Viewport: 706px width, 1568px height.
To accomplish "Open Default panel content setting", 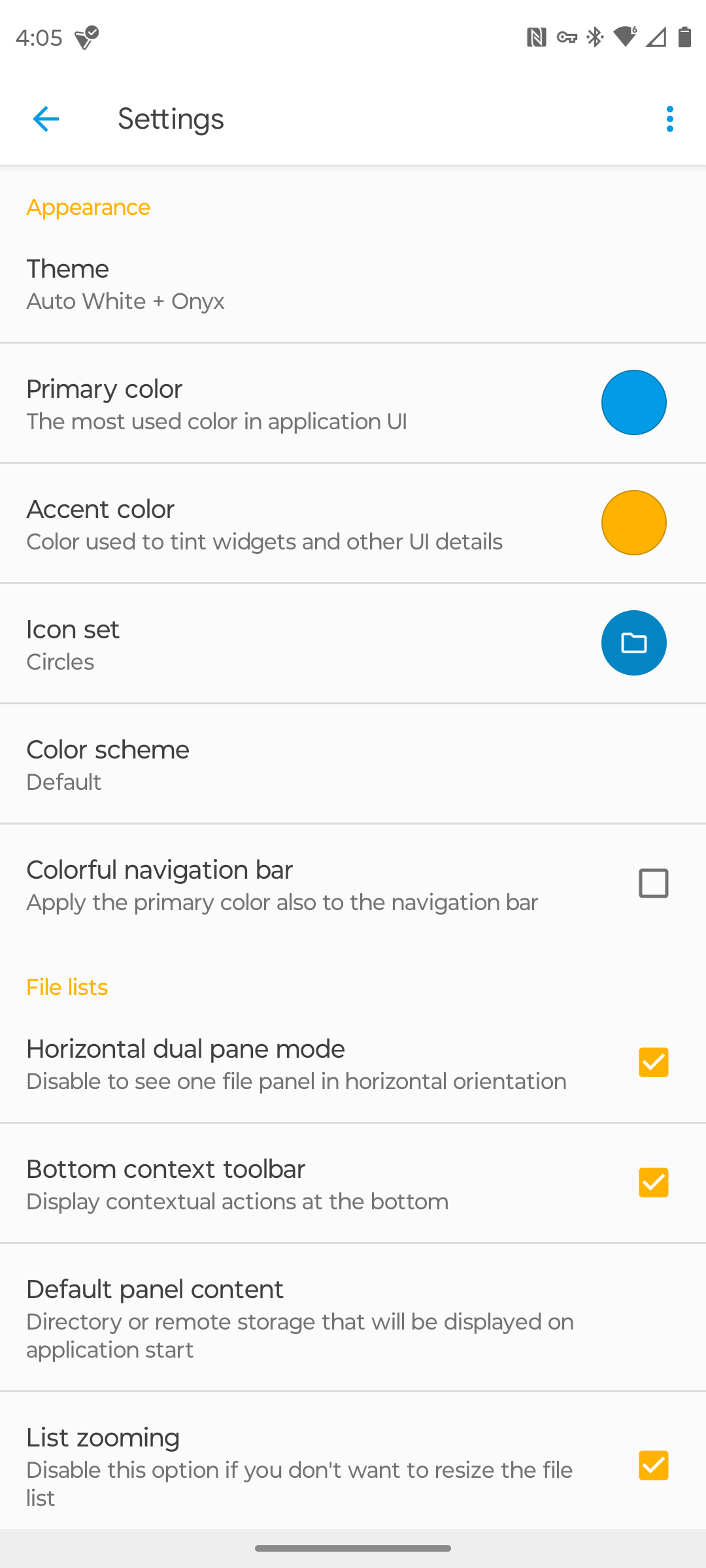I will [353, 1317].
